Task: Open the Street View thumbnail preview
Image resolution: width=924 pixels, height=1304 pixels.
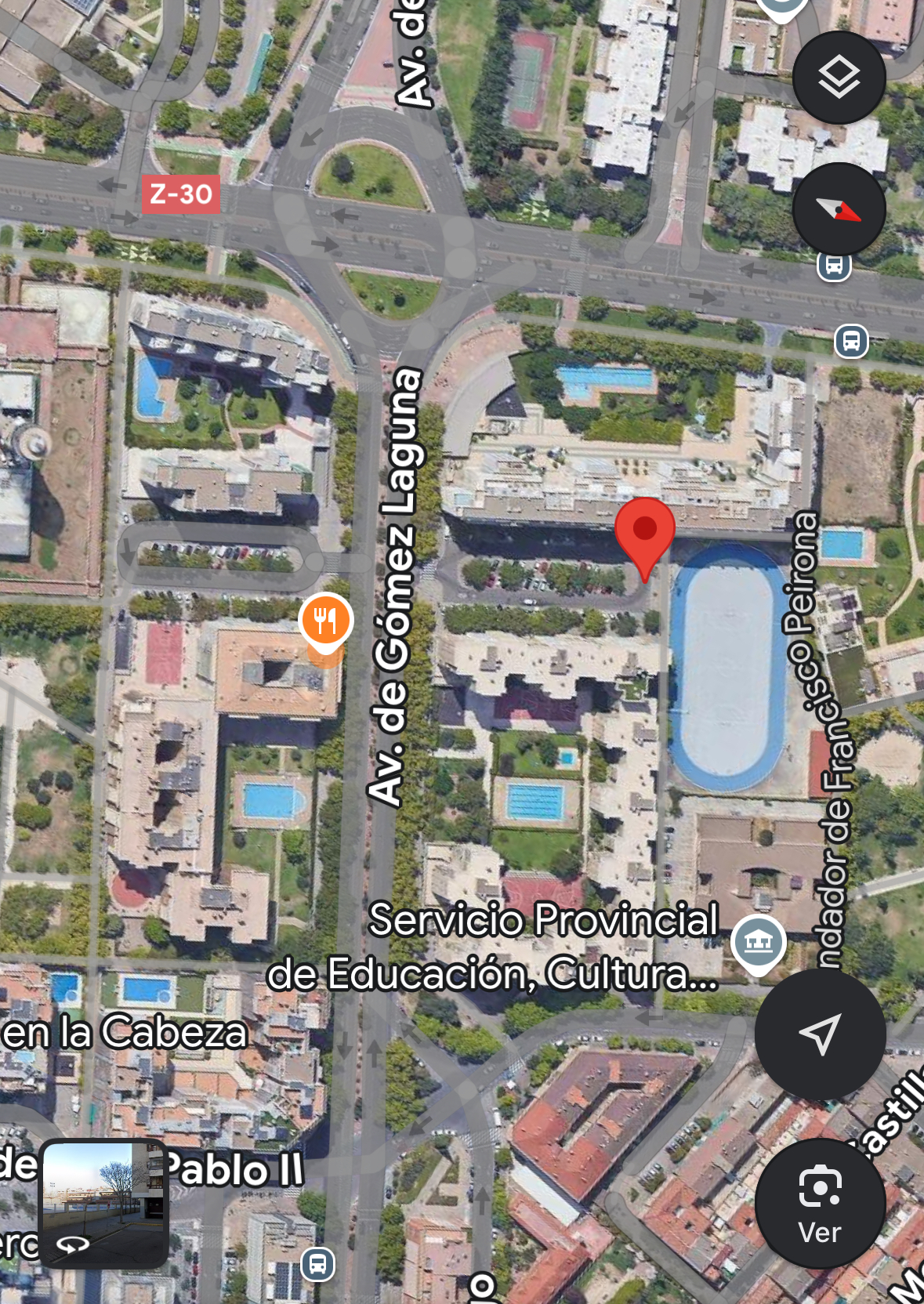Action: coord(103,1203)
